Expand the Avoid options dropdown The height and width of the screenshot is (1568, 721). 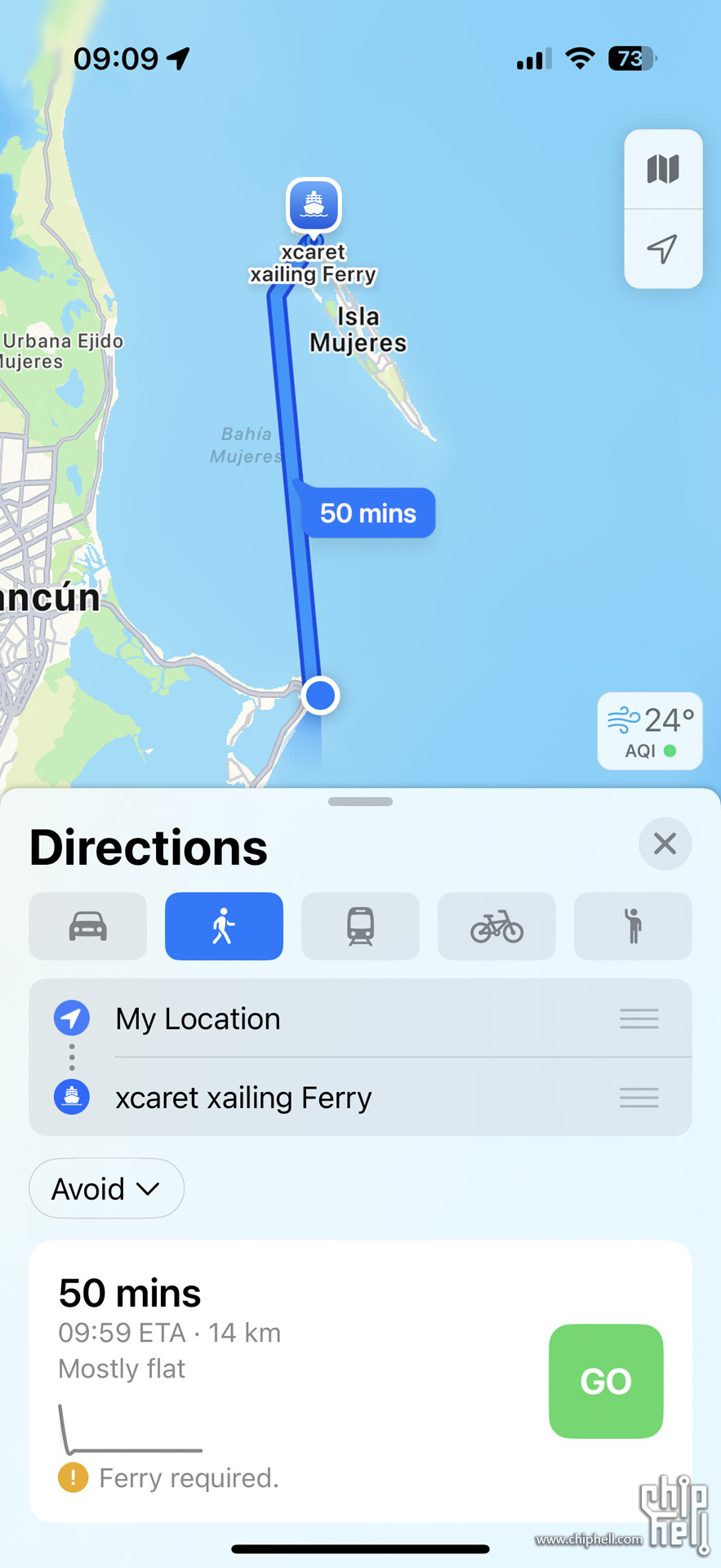106,1188
